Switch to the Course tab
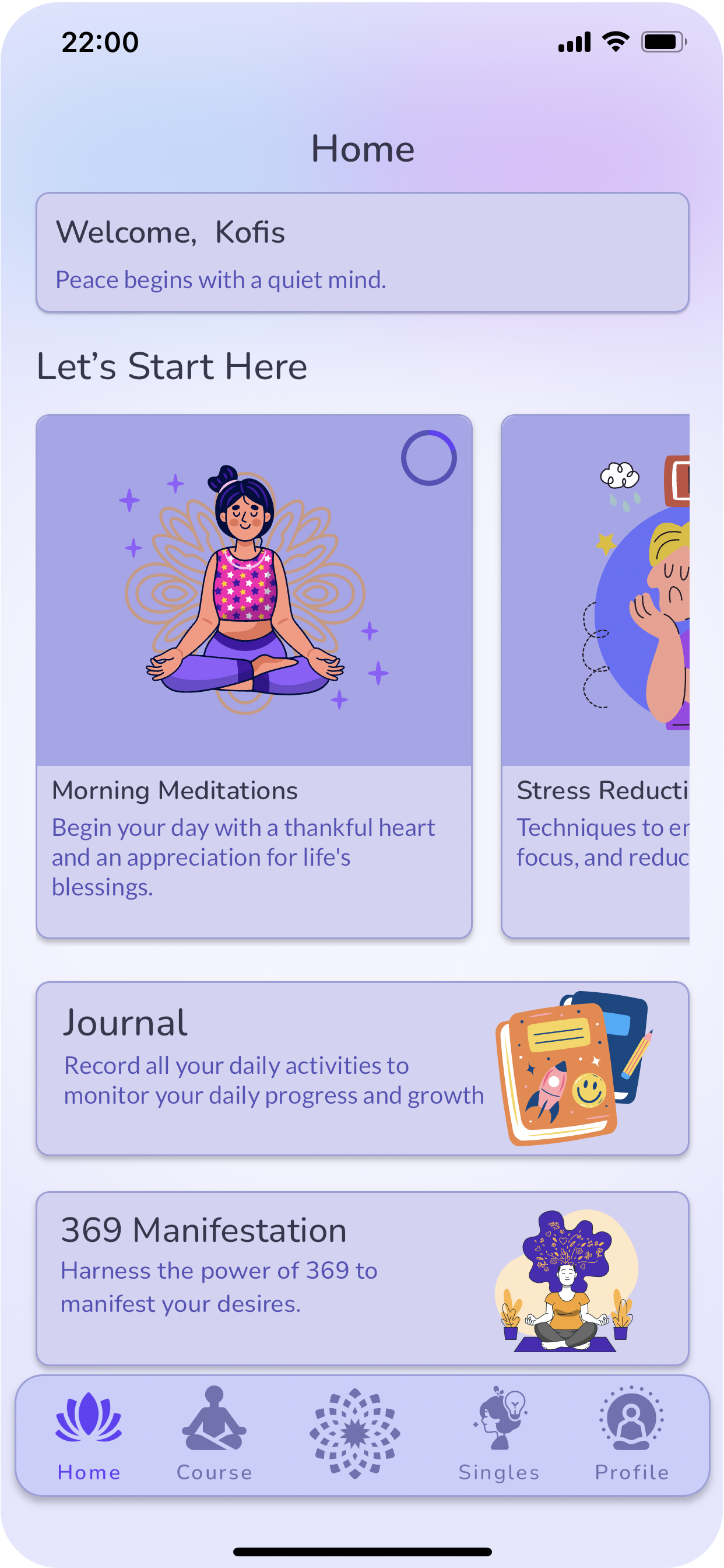 pyautogui.click(x=214, y=1434)
